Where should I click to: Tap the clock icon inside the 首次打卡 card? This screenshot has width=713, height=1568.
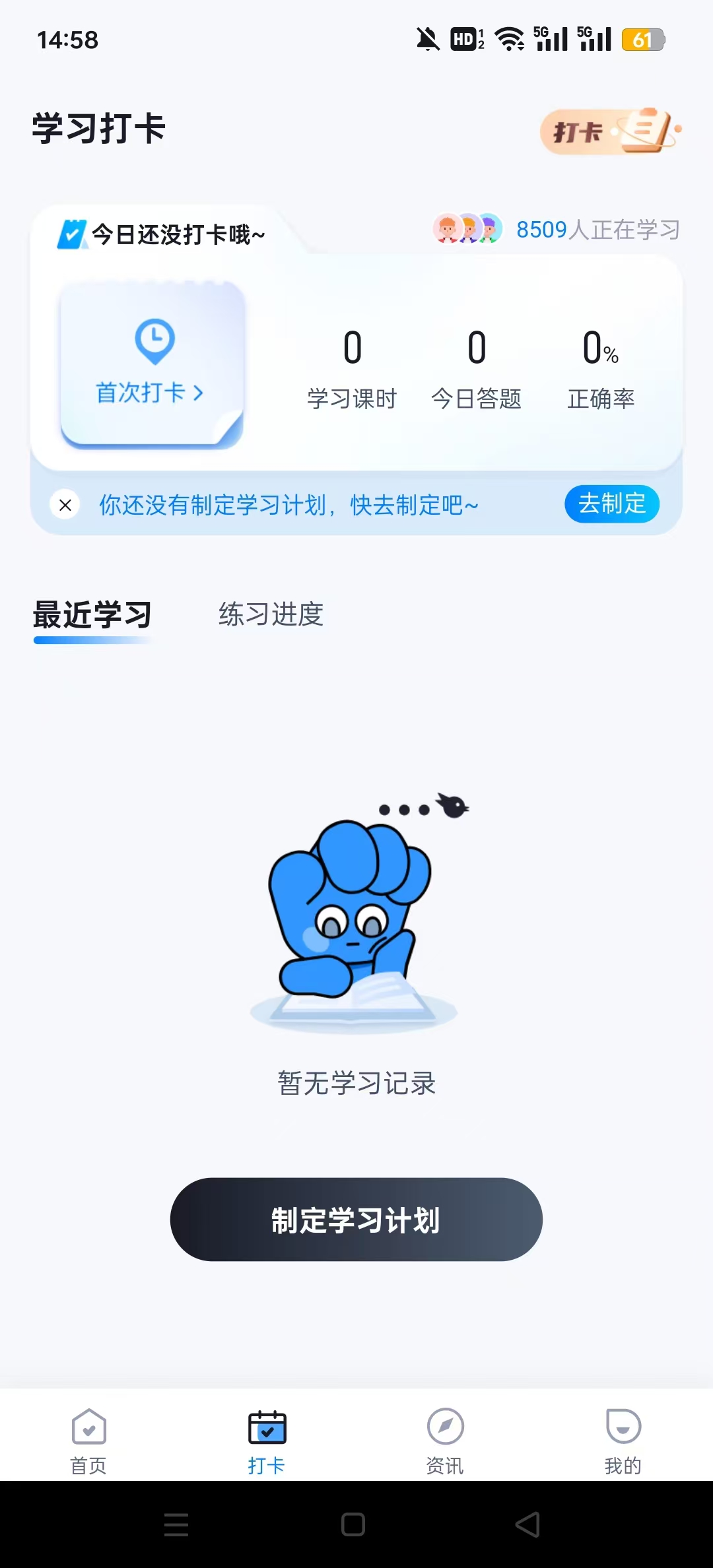[x=153, y=341]
